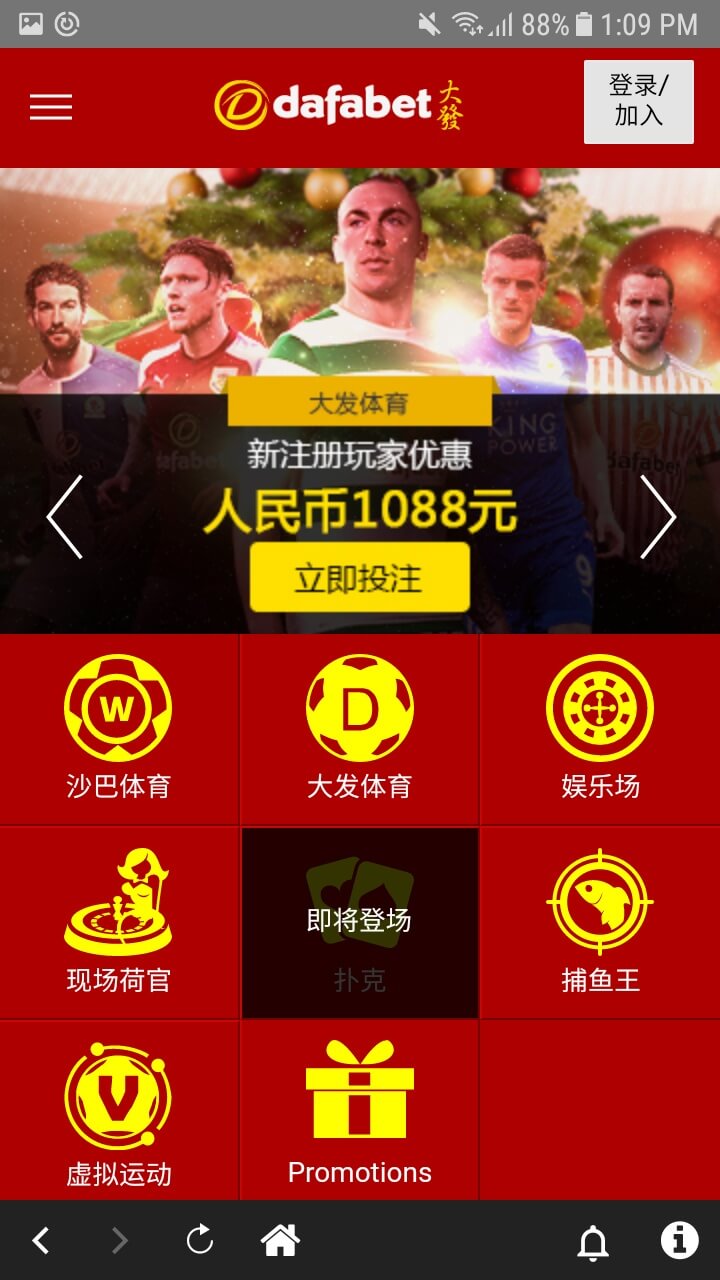720x1280 pixels.
Task: Open the 捕鱼王 fishing game
Action: click(x=600, y=922)
